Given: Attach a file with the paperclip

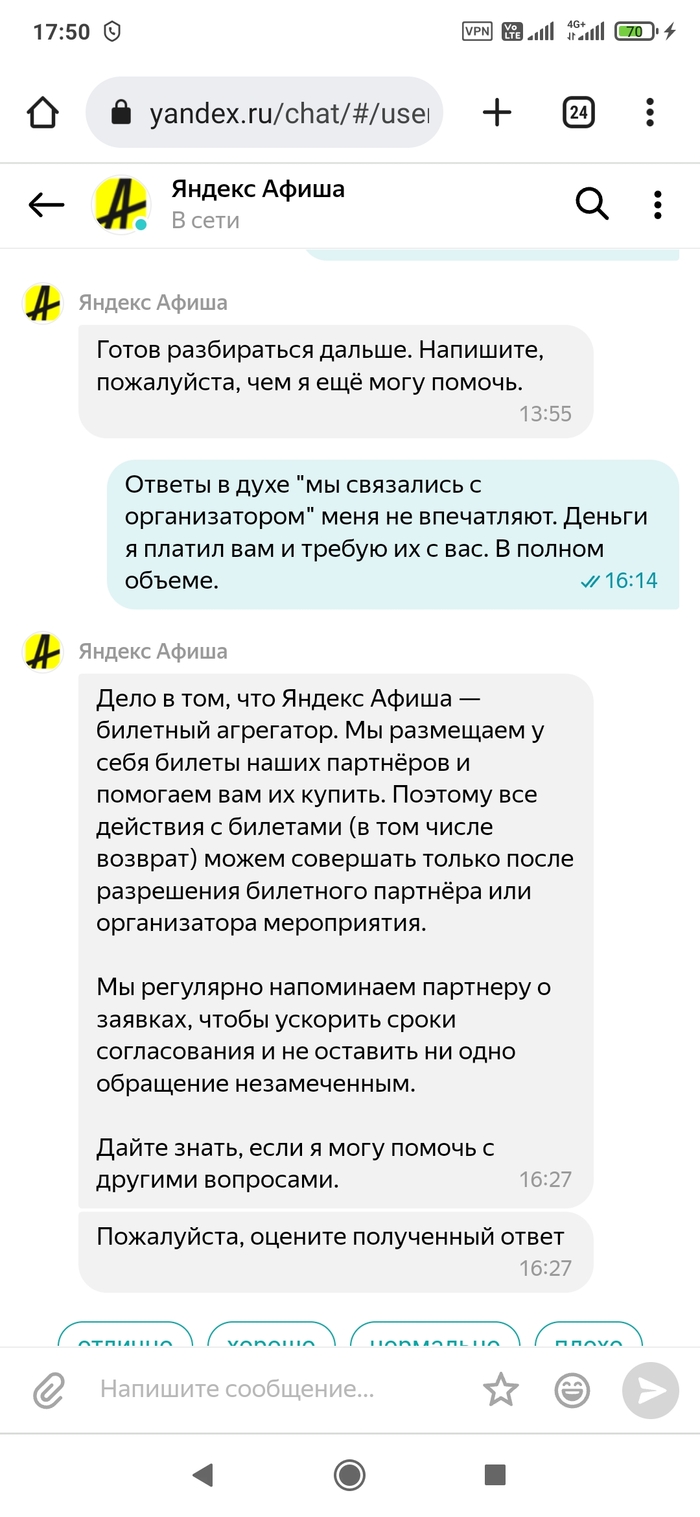Looking at the screenshot, I should pyautogui.click(x=48, y=1389).
